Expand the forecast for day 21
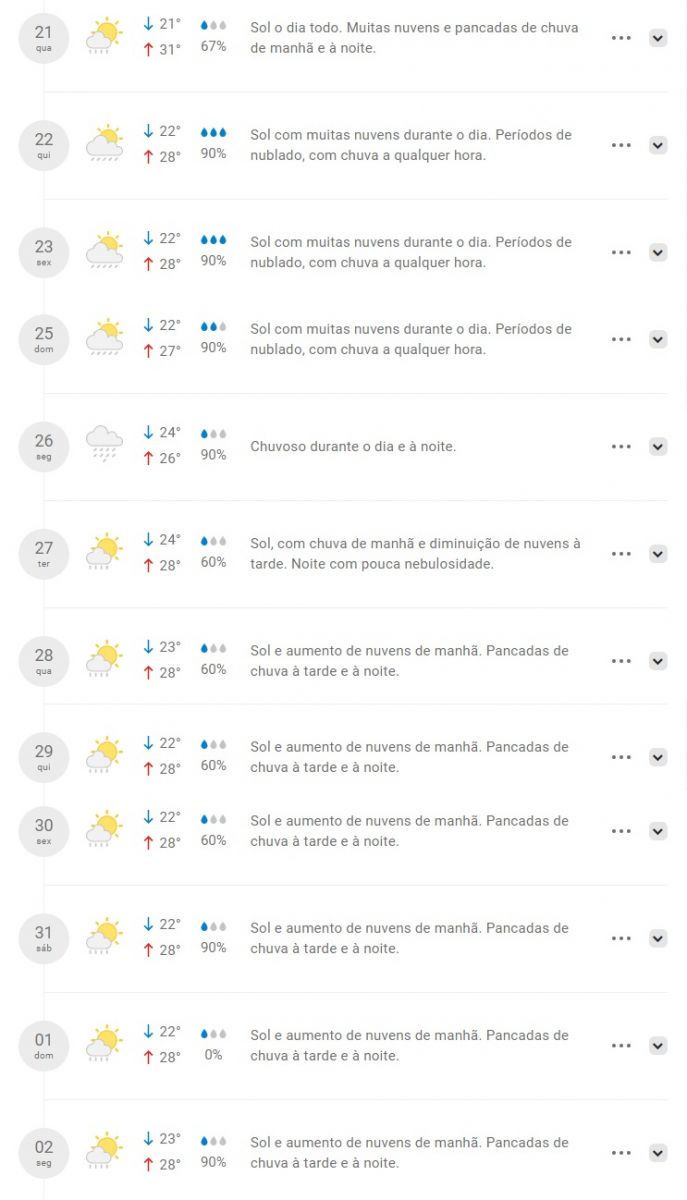Image resolution: width=687 pixels, height=1200 pixels. click(x=657, y=38)
